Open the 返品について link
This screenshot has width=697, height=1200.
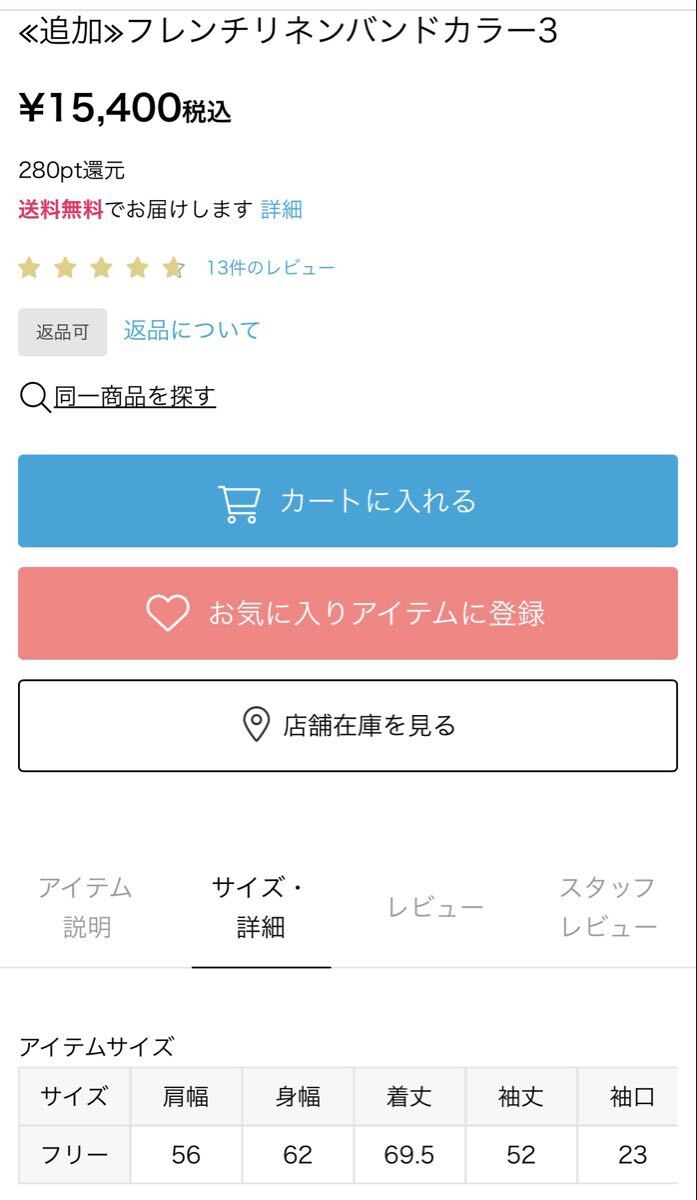pyautogui.click(x=192, y=331)
